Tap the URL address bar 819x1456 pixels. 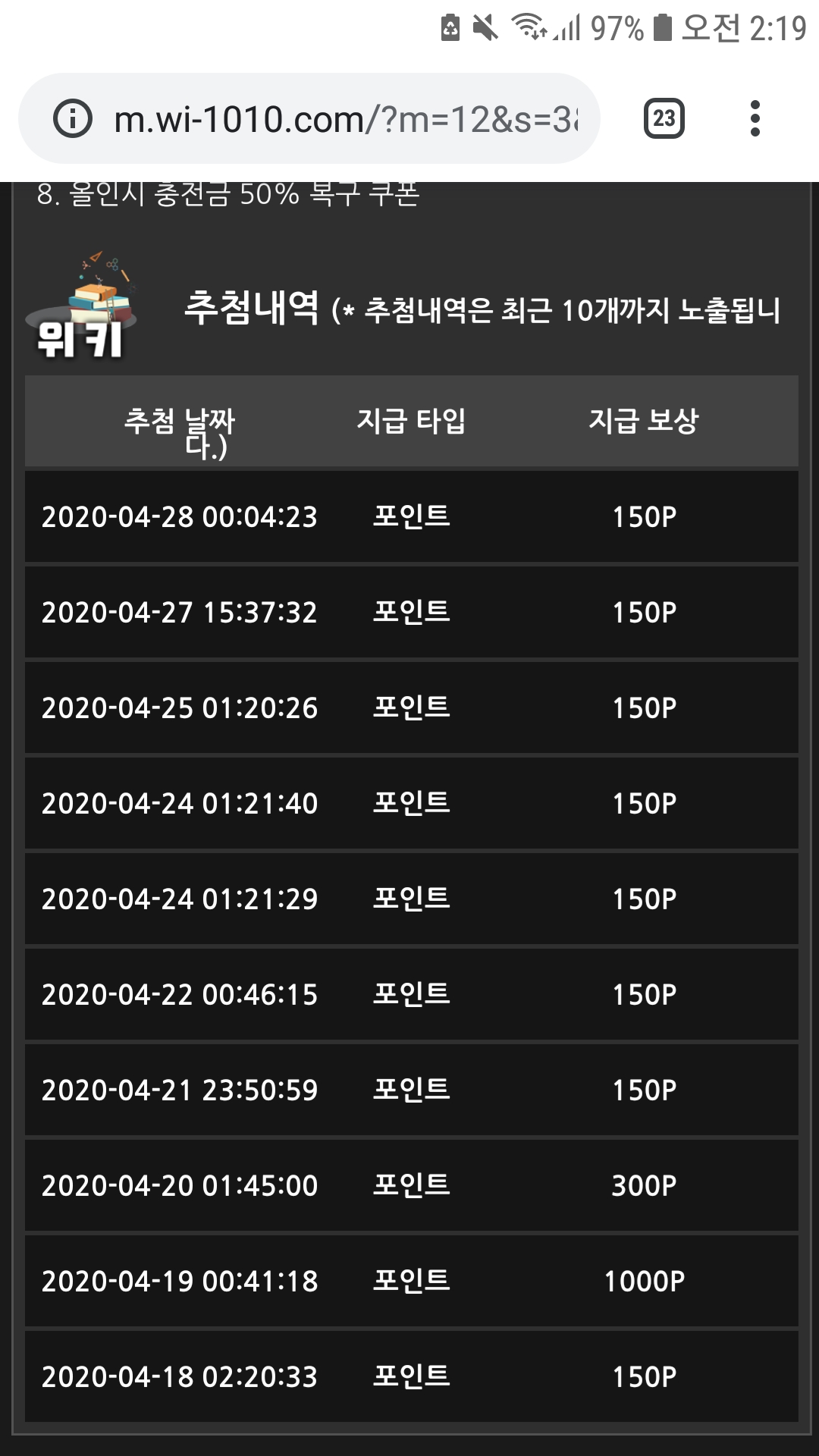tap(345, 120)
